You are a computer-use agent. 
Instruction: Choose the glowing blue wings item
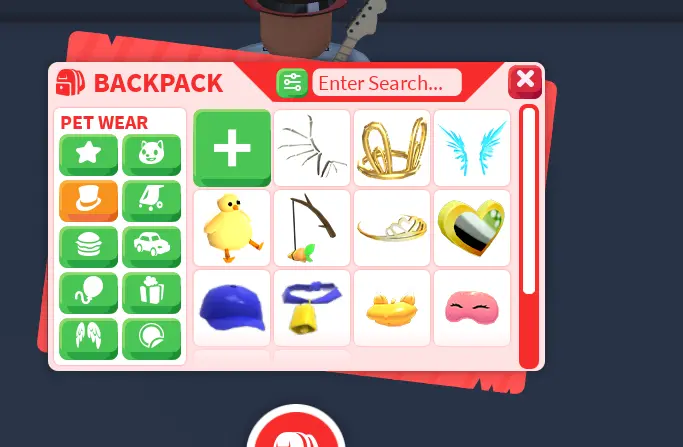(x=472, y=148)
